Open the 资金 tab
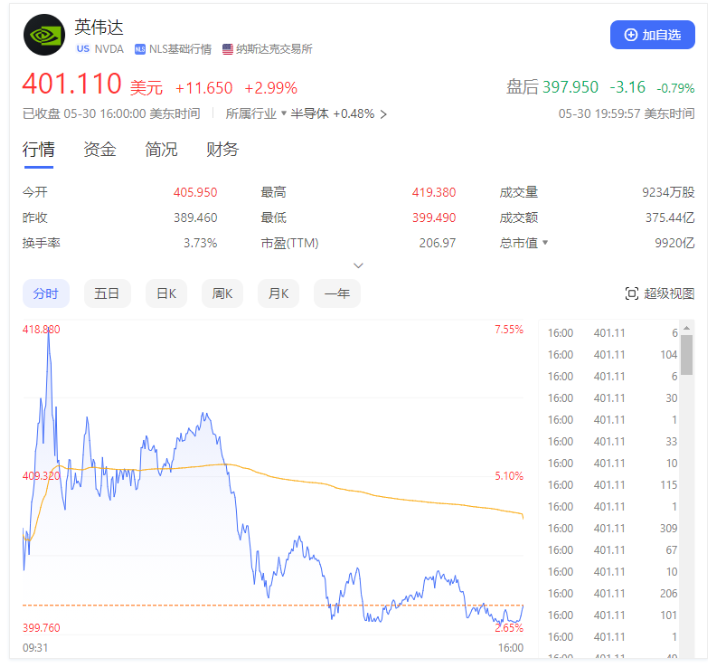 click(x=100, y=150)
